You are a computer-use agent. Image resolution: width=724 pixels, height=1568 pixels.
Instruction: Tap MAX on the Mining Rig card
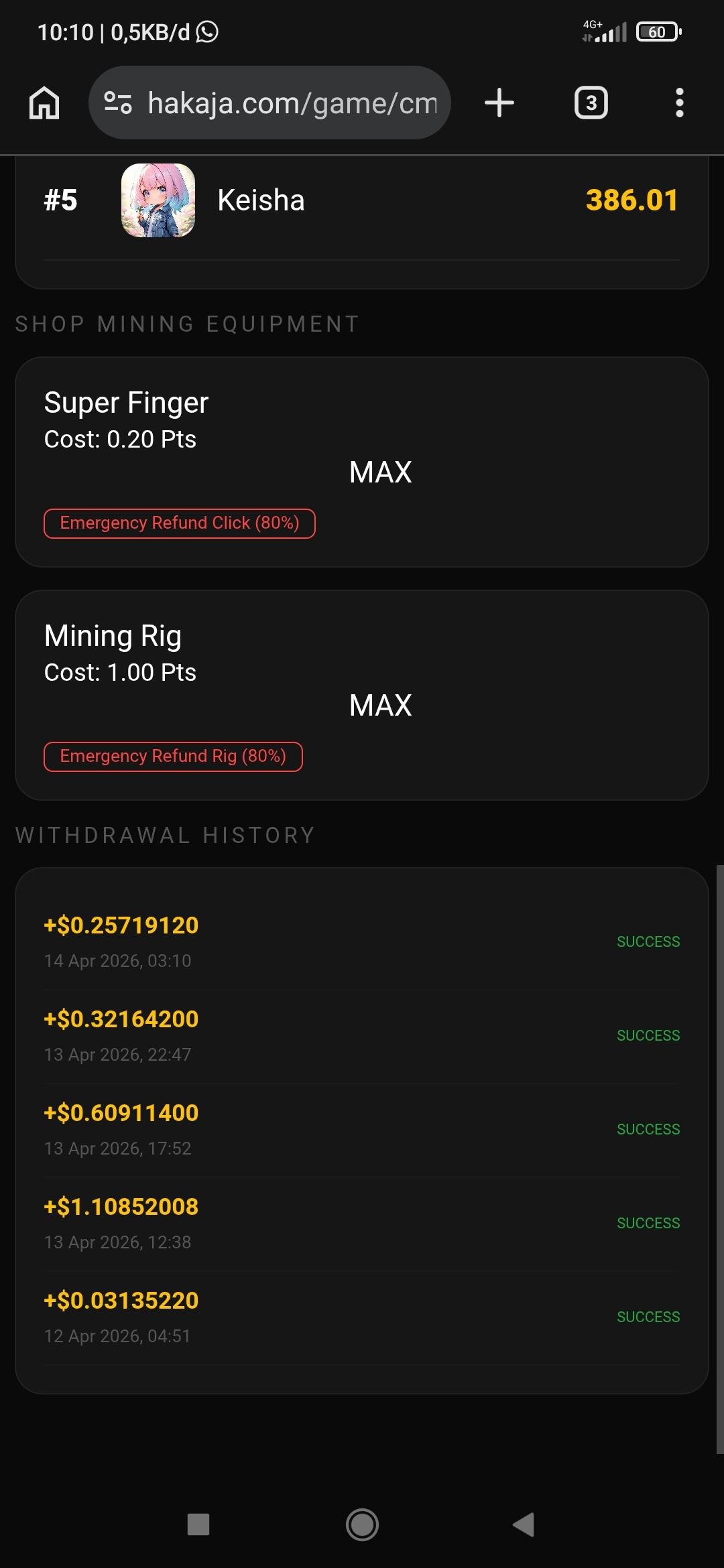coord(380,706)
